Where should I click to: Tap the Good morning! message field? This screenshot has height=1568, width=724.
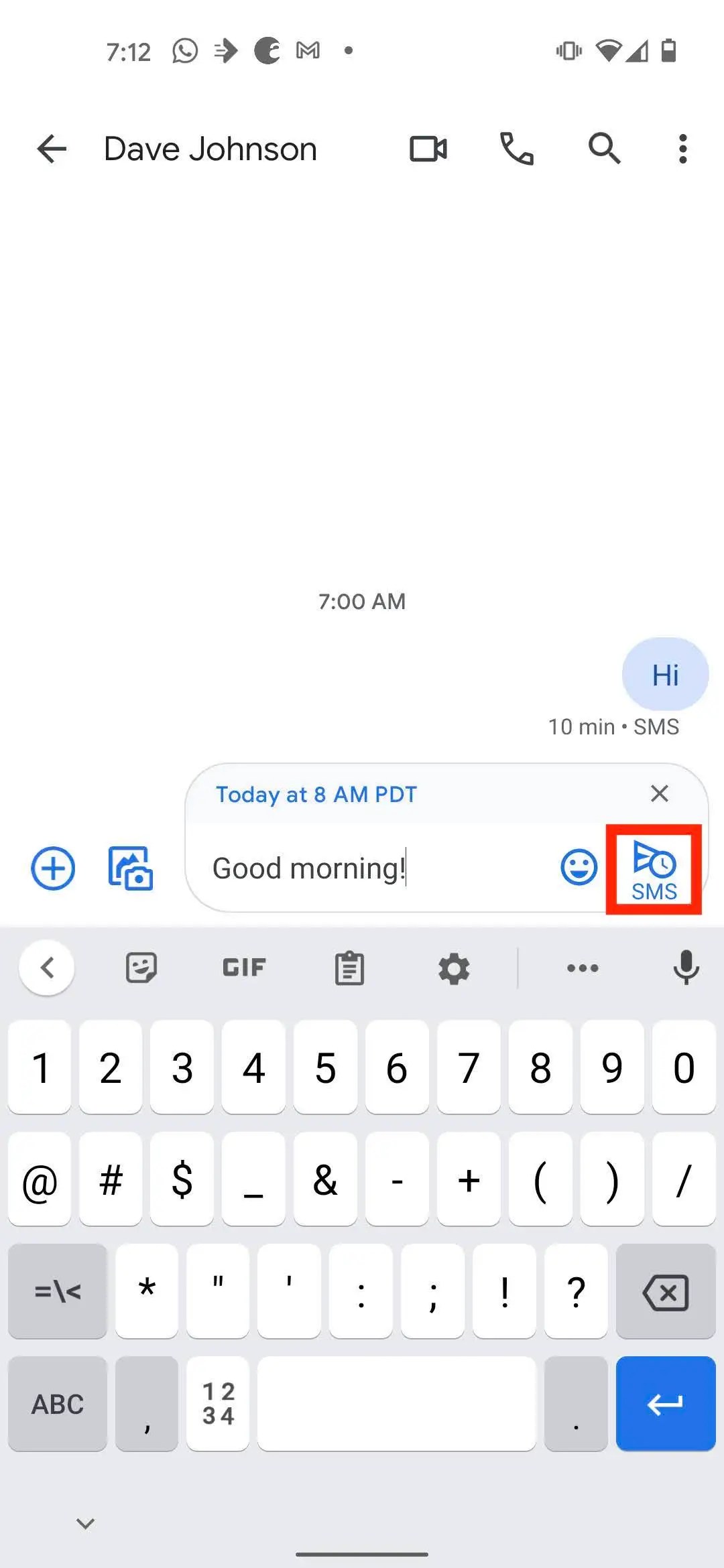375,868
